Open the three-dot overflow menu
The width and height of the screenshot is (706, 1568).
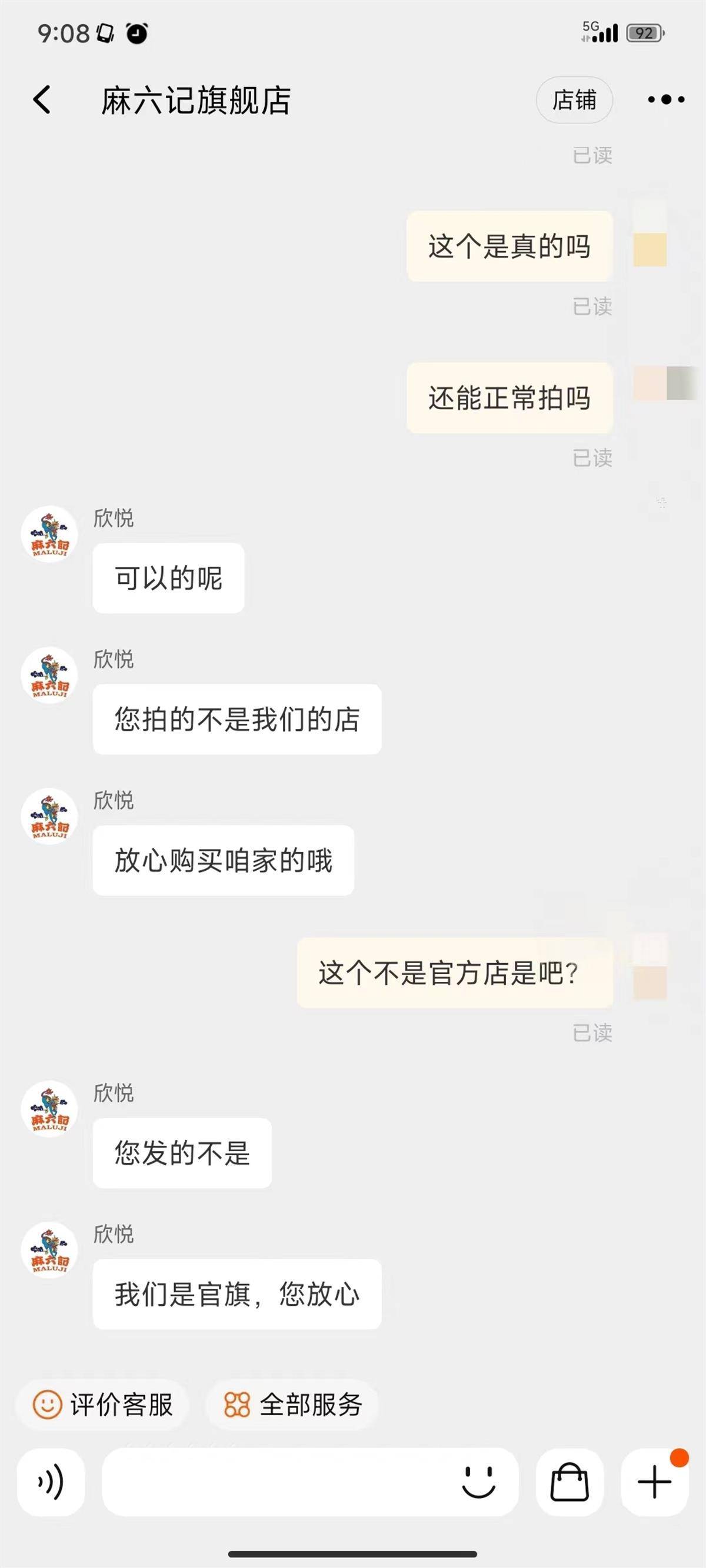click(666, 99)
